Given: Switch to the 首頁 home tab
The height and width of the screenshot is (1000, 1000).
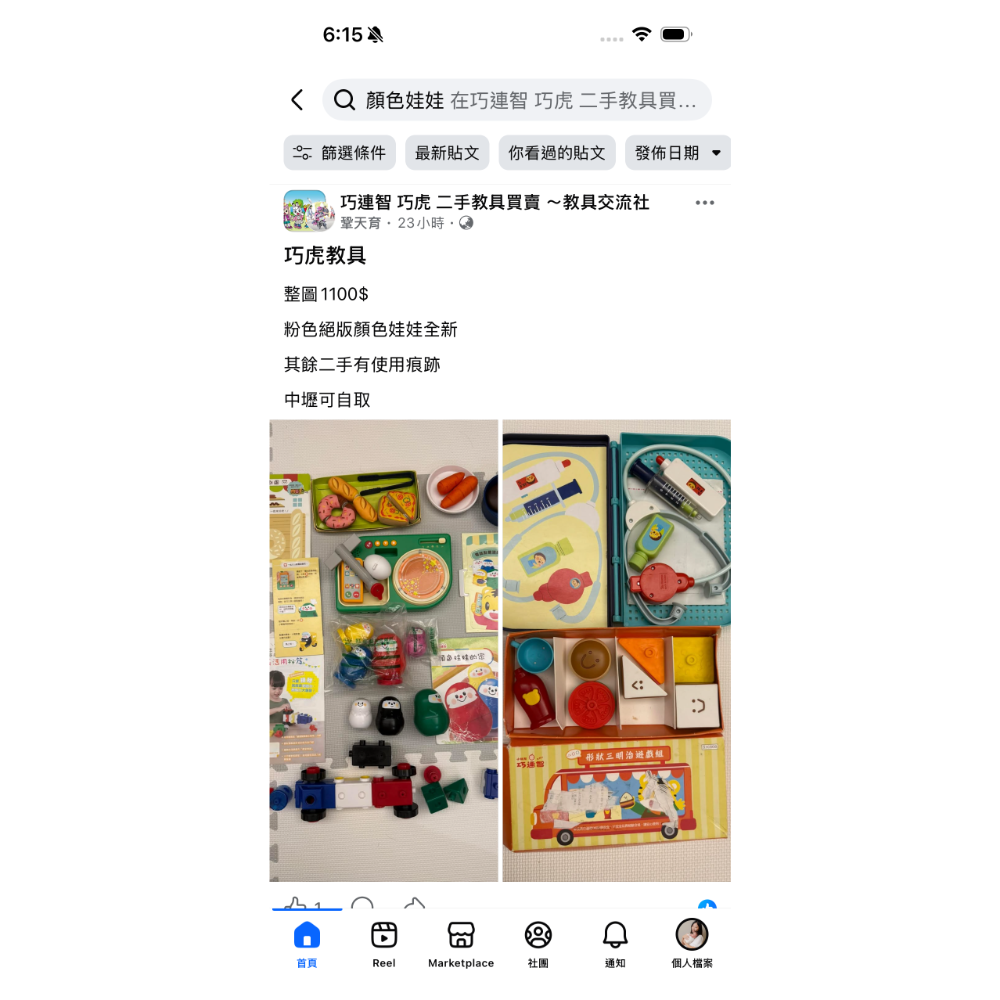Looking at the screenshot, I should [307, 945].
